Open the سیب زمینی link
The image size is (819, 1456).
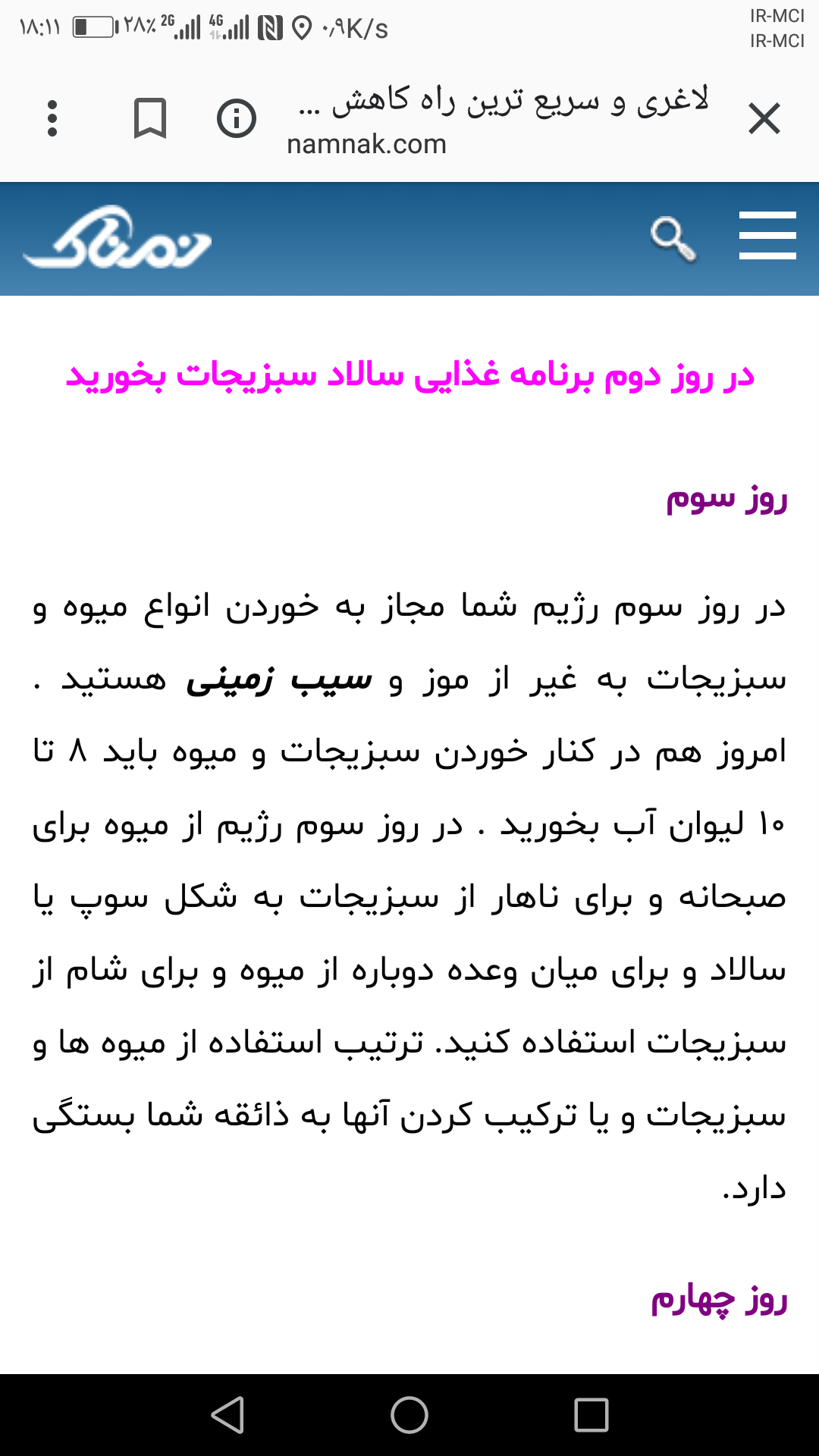(x=279, y=679)
